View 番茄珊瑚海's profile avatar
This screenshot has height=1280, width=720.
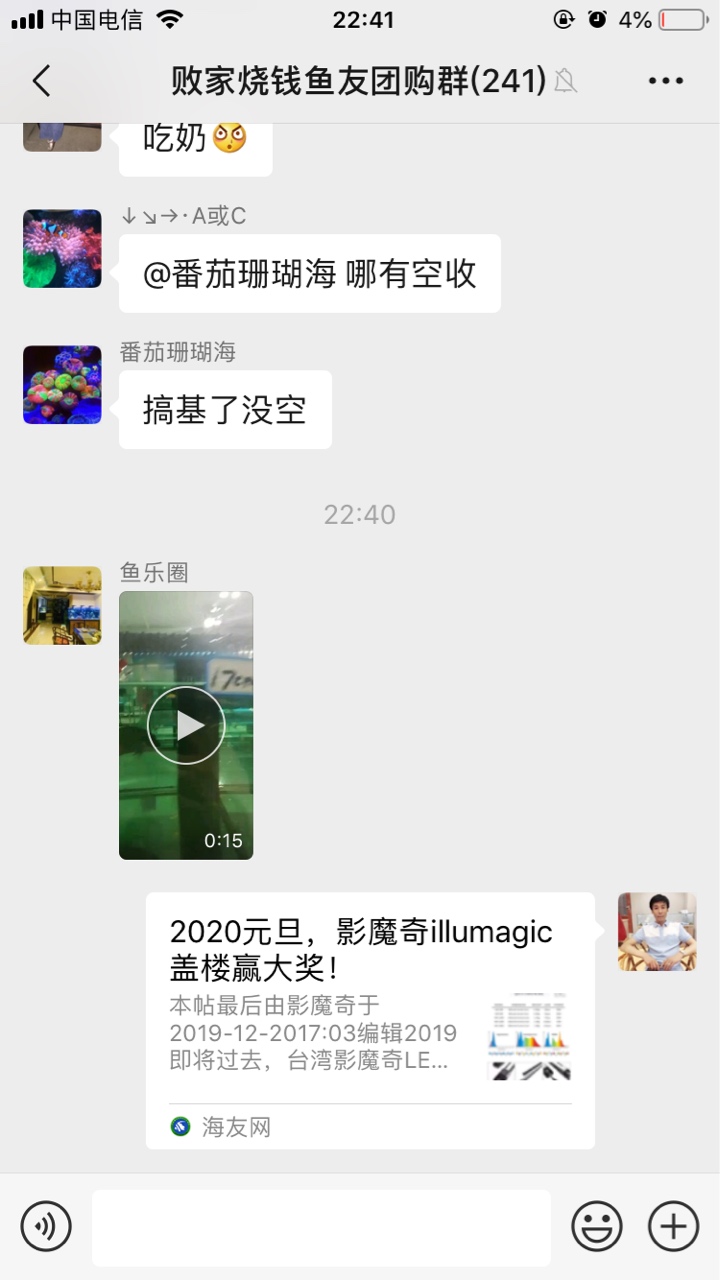coord(62,385)
